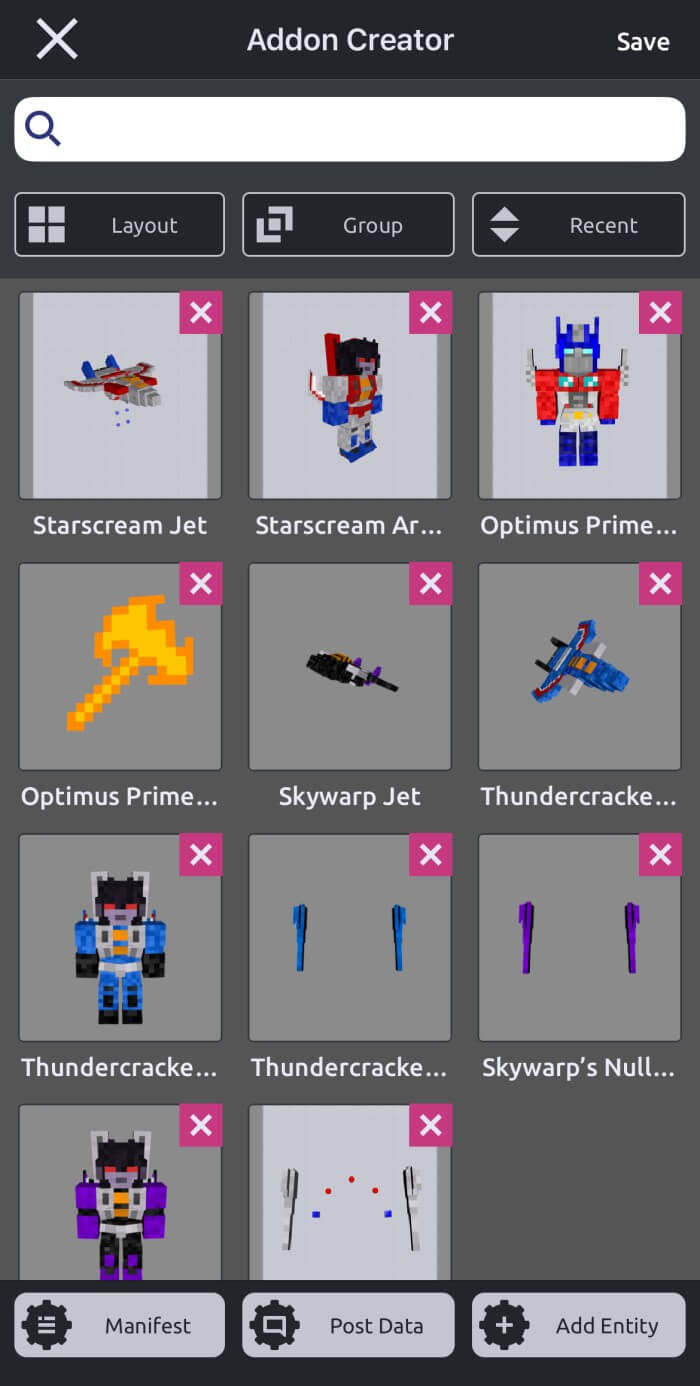
Task: Edit the Manifest
Action: coord(120,1325)
